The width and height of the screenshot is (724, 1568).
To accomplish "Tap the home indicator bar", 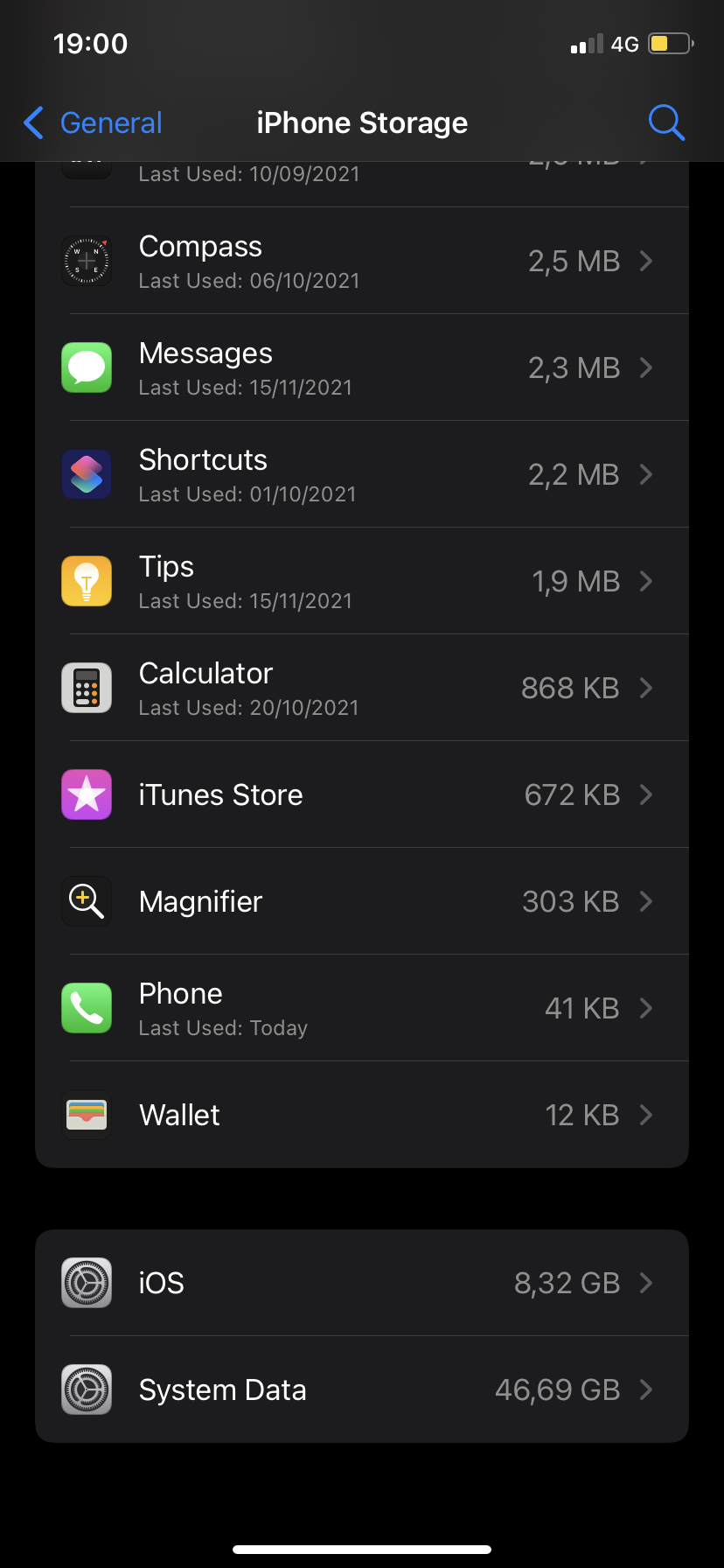I will click(x=362, y=1549).
